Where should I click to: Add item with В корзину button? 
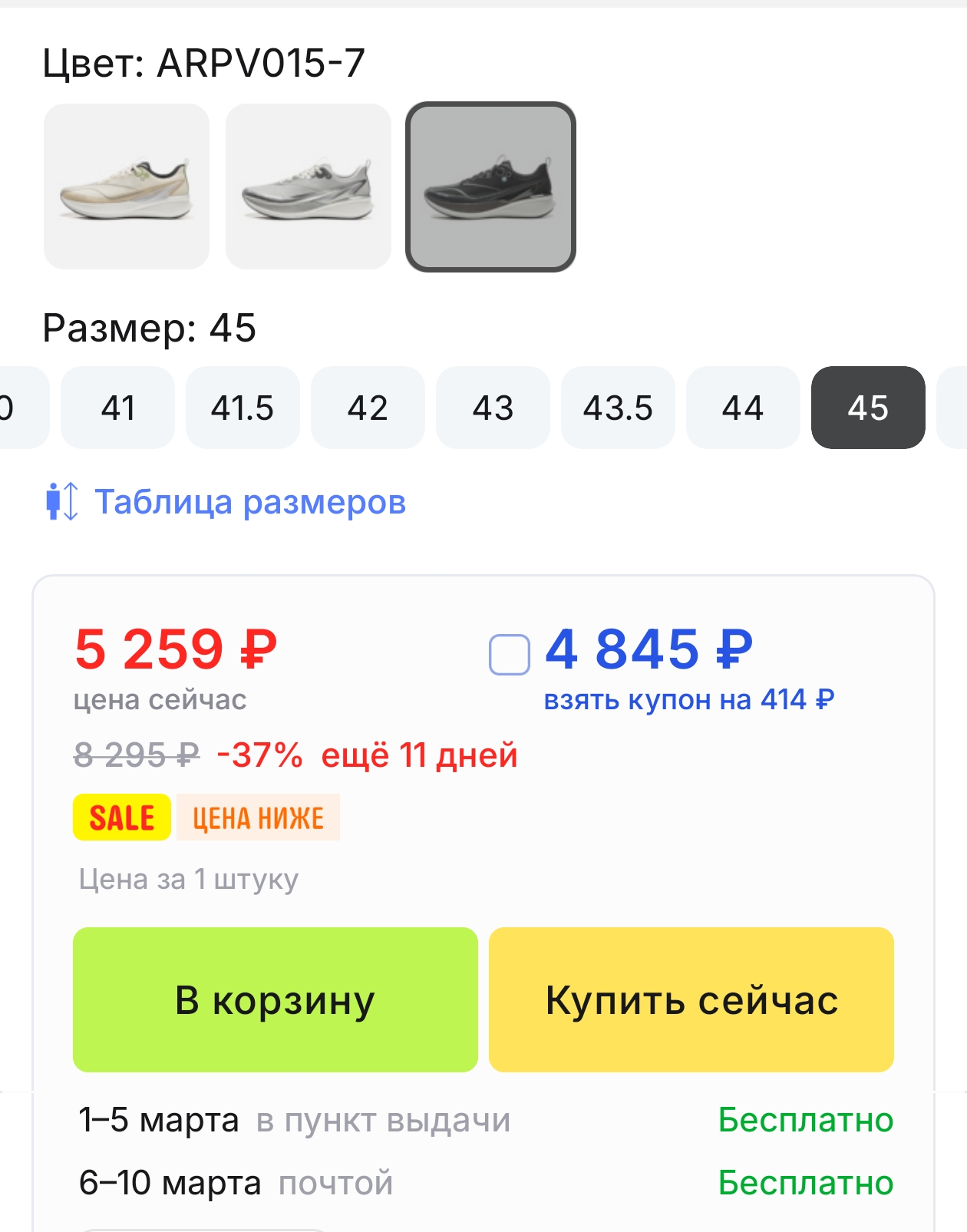[x=276, y=999]
